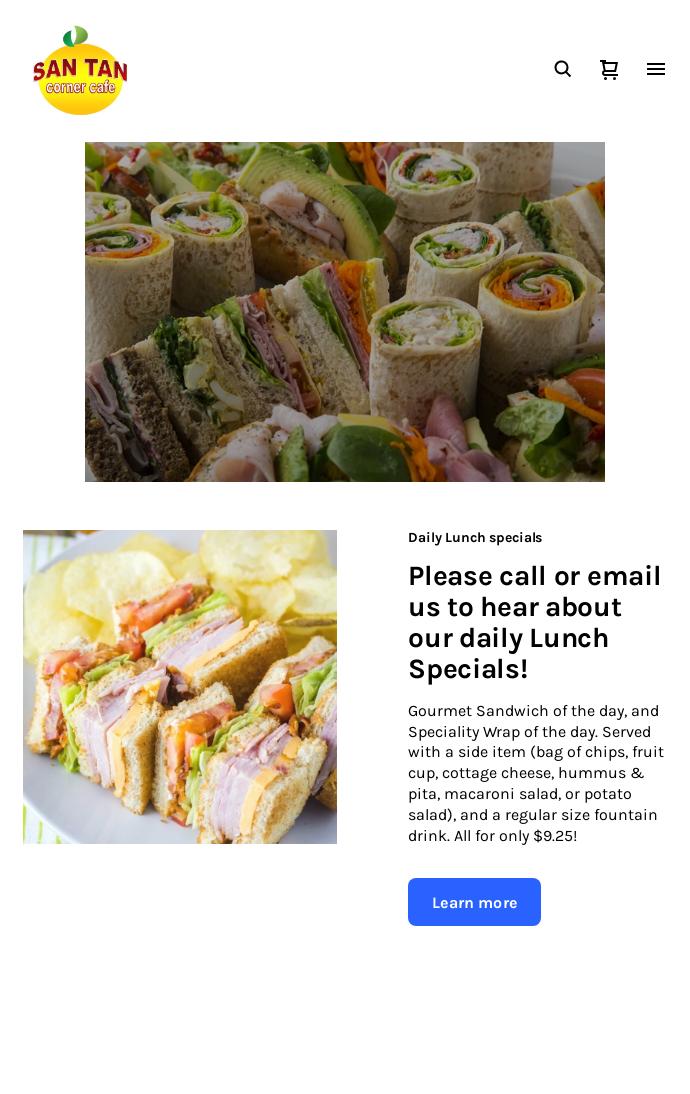This screenshot has width=690, height=1094.
Task: Open the search icon
Action: click(x=563, y=69)
